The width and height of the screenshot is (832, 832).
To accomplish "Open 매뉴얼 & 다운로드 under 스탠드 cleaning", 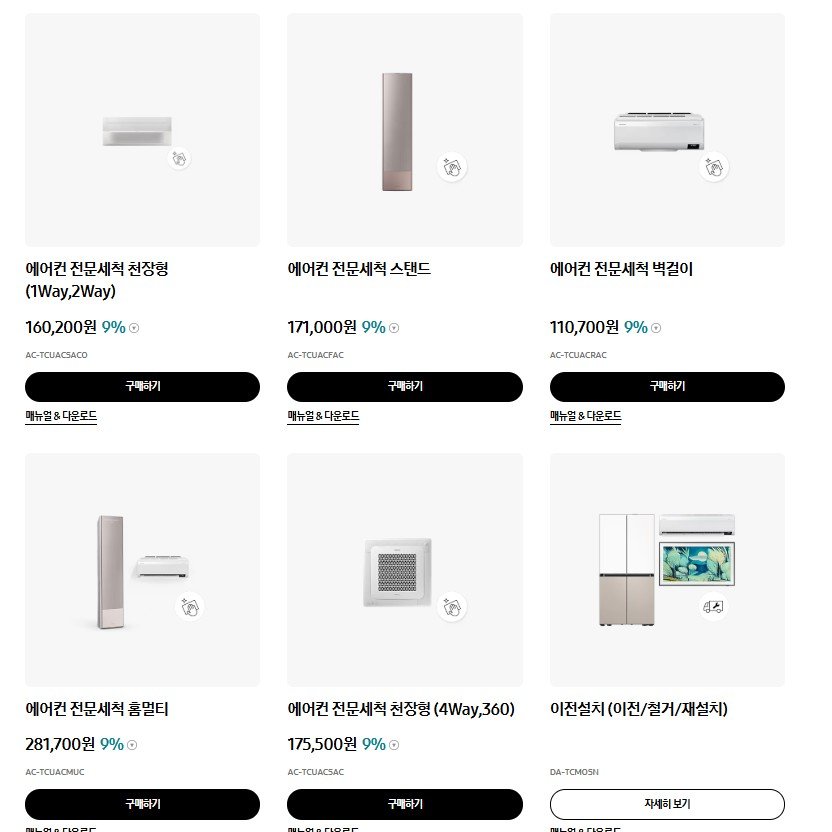I will (323, 416).
